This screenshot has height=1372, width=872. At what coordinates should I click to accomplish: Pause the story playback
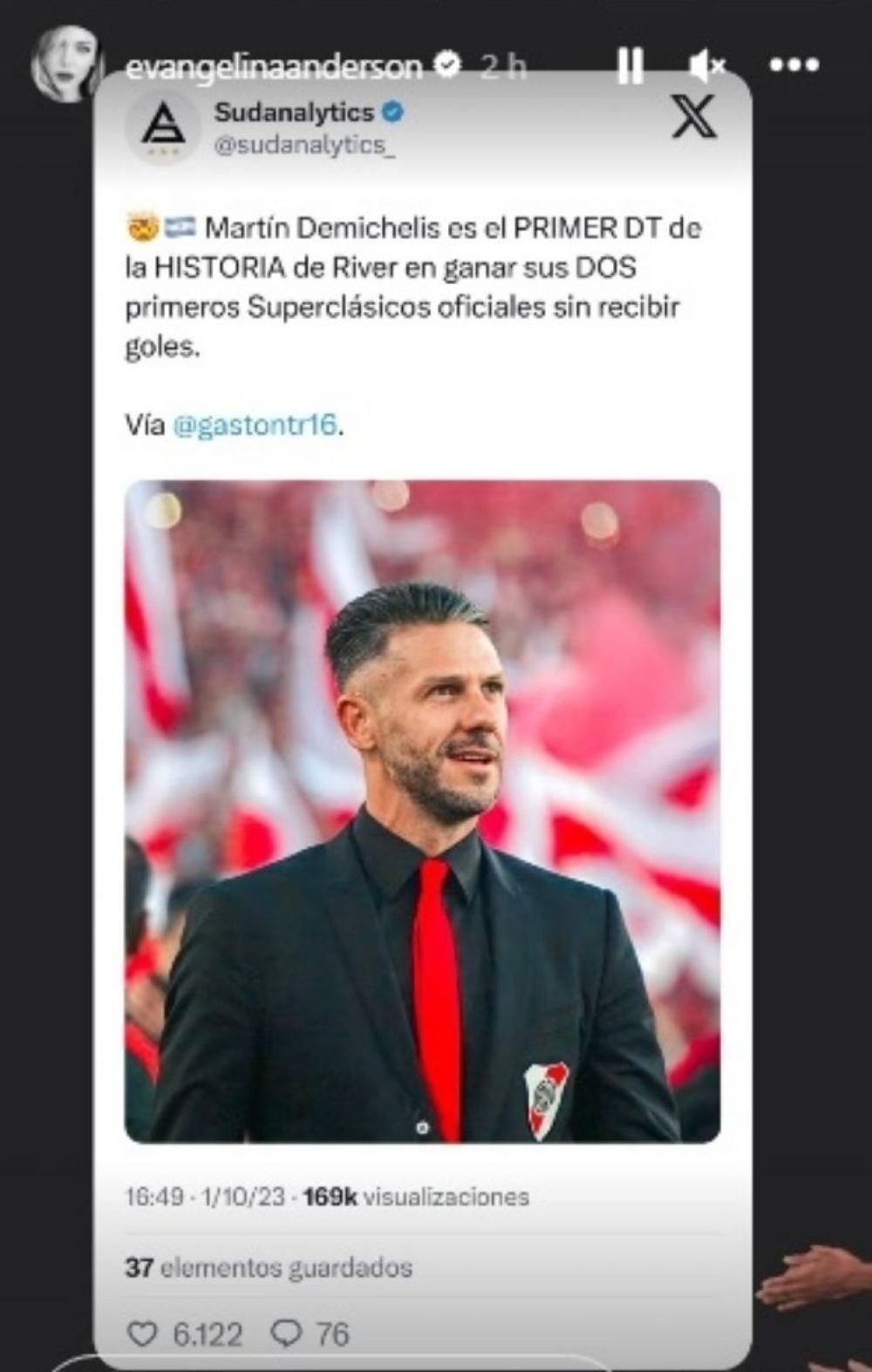[630, 65]
